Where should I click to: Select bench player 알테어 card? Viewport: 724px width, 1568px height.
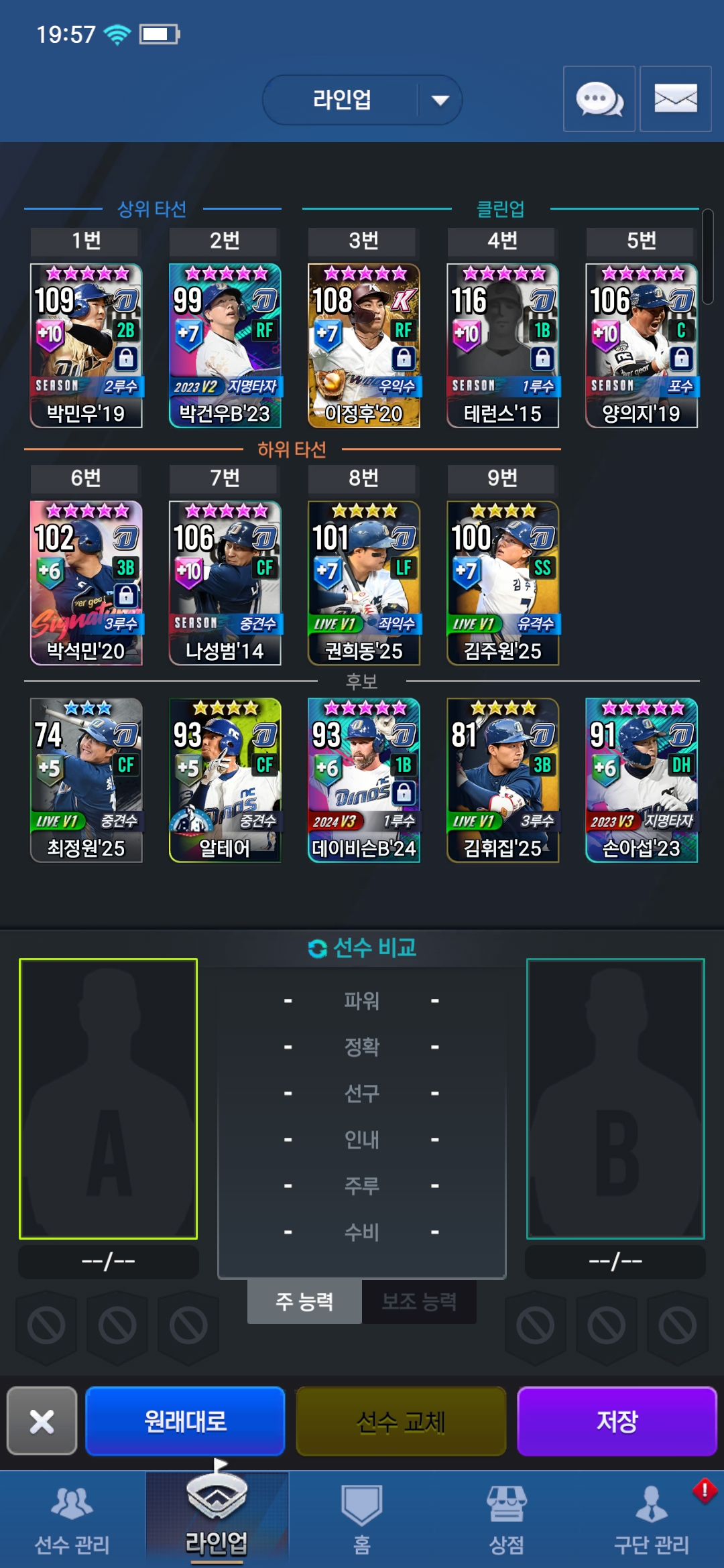click(x=225, y=780)
